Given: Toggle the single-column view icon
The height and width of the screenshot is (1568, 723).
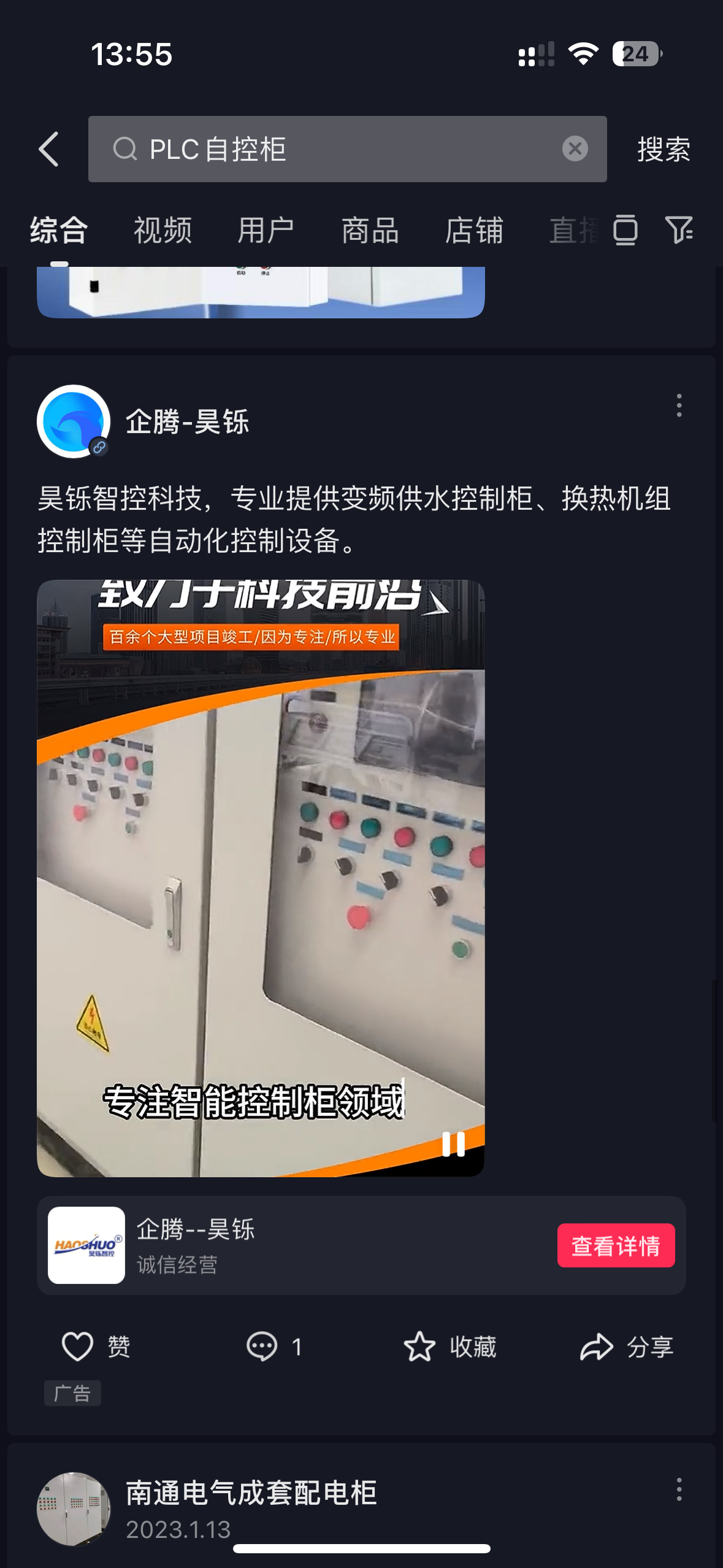Looking at the screenshot, I should (625, 230).
